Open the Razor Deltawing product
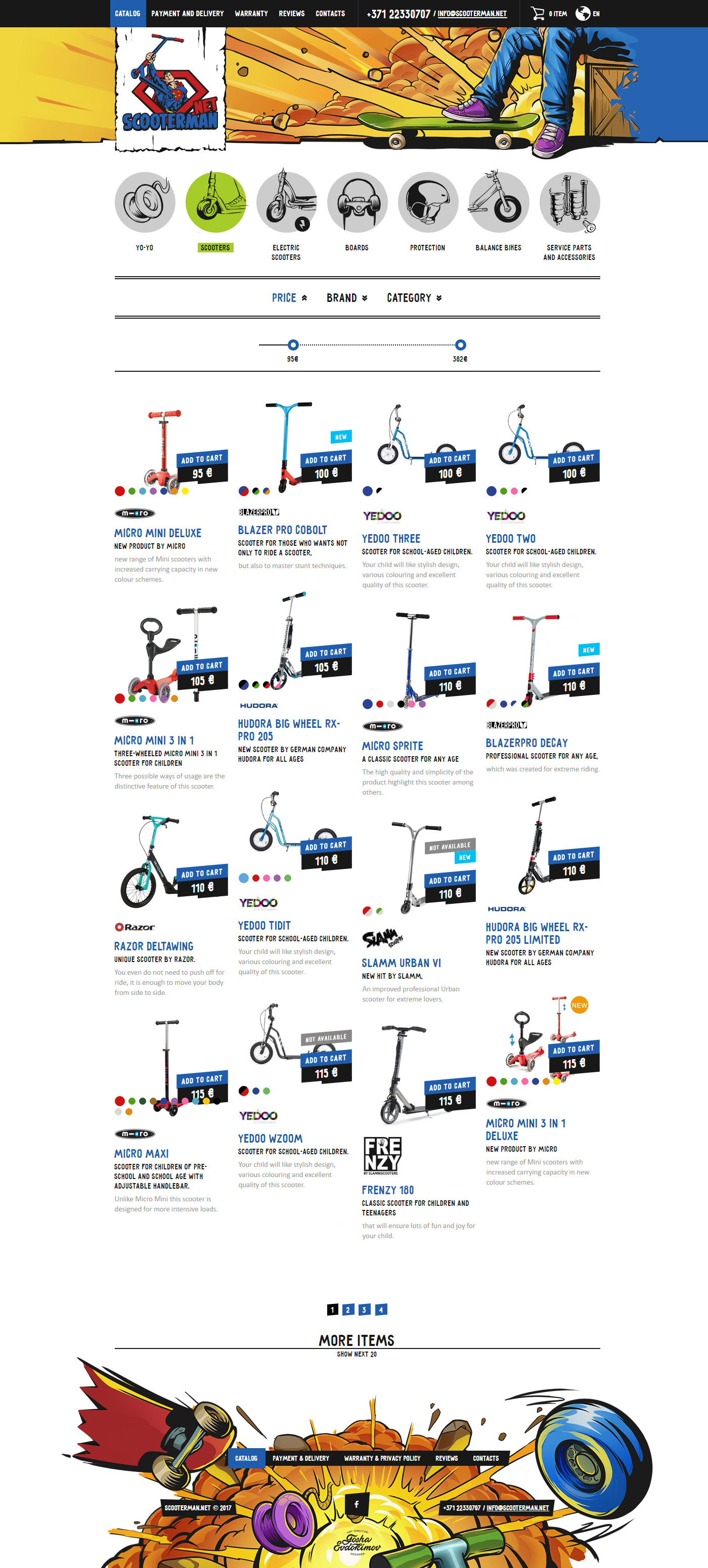The image size is (708, 1568). click(x=153, y=946)
